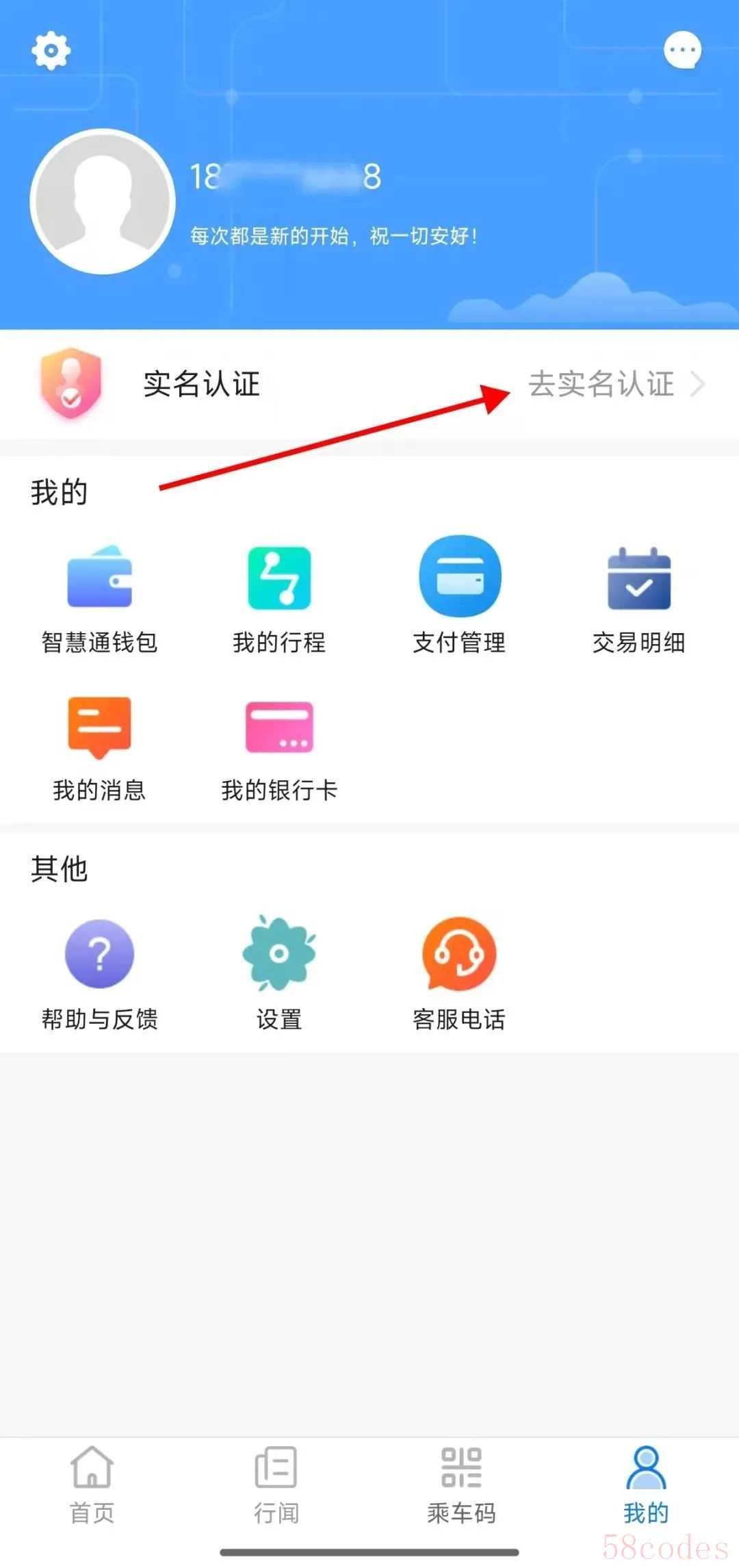
Task: Tap the profile avatar picture
Action: (x=103, y=202)
